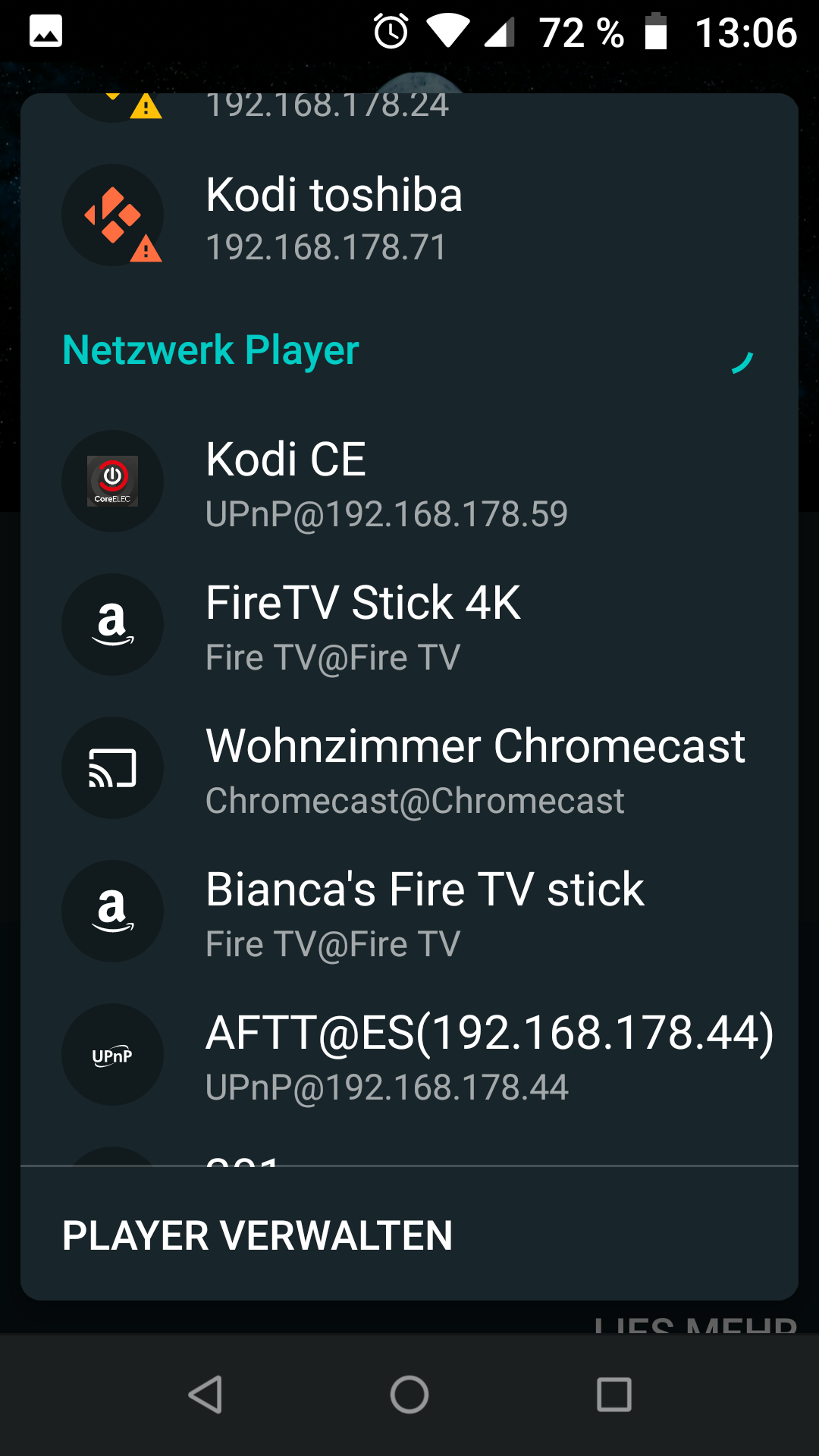Open recent apps overview

pos(614,1395)
